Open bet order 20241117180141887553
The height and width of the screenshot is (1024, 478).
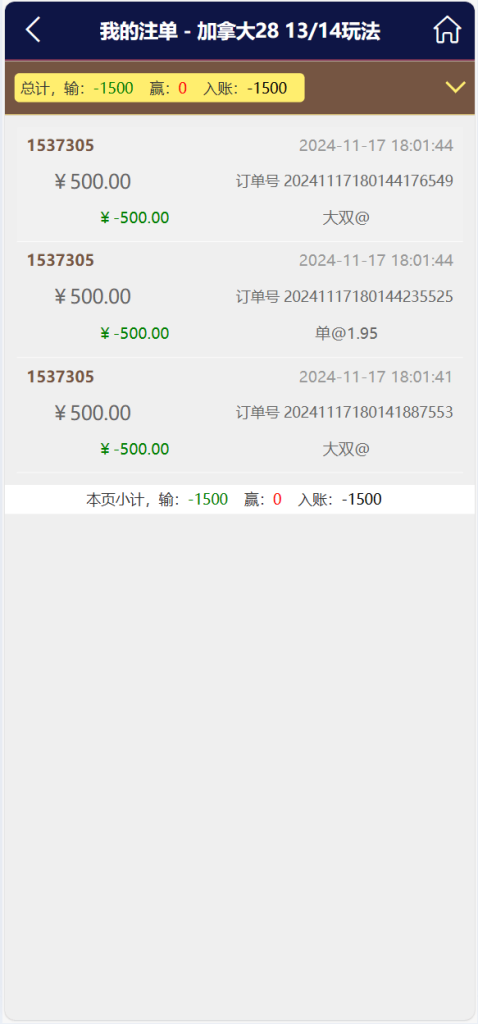[x=240, y=415]
